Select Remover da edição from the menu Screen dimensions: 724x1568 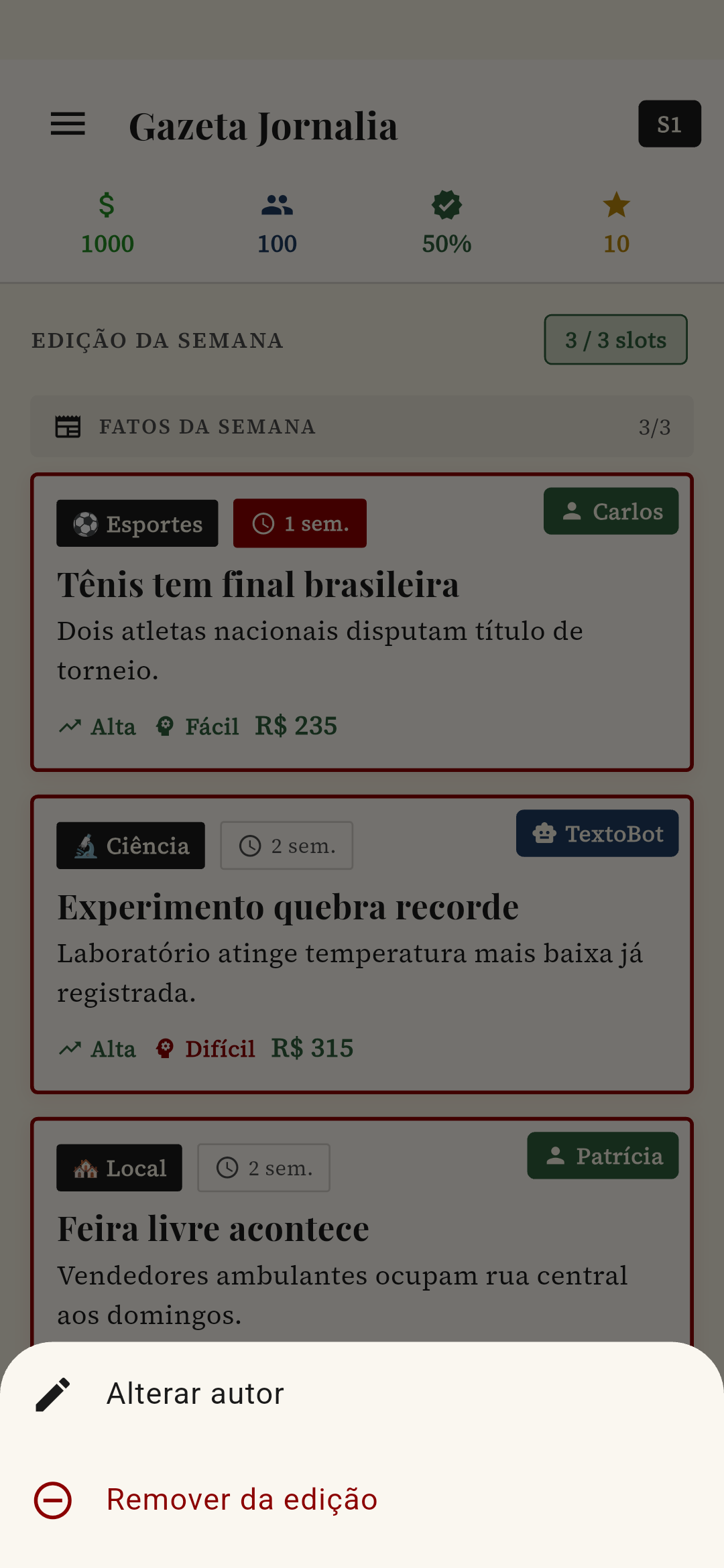coord(241,1500)
